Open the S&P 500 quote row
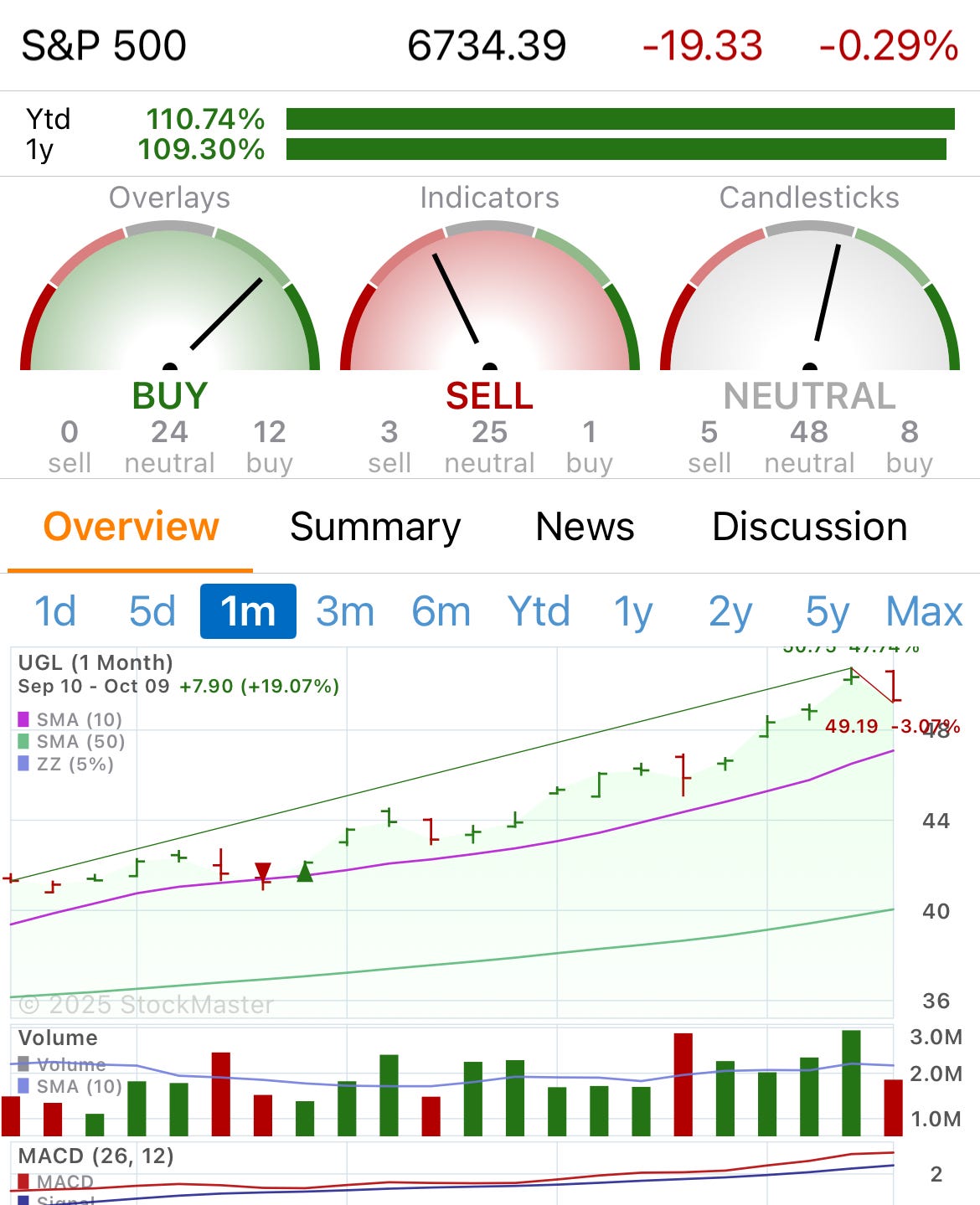 pos(490,45)
